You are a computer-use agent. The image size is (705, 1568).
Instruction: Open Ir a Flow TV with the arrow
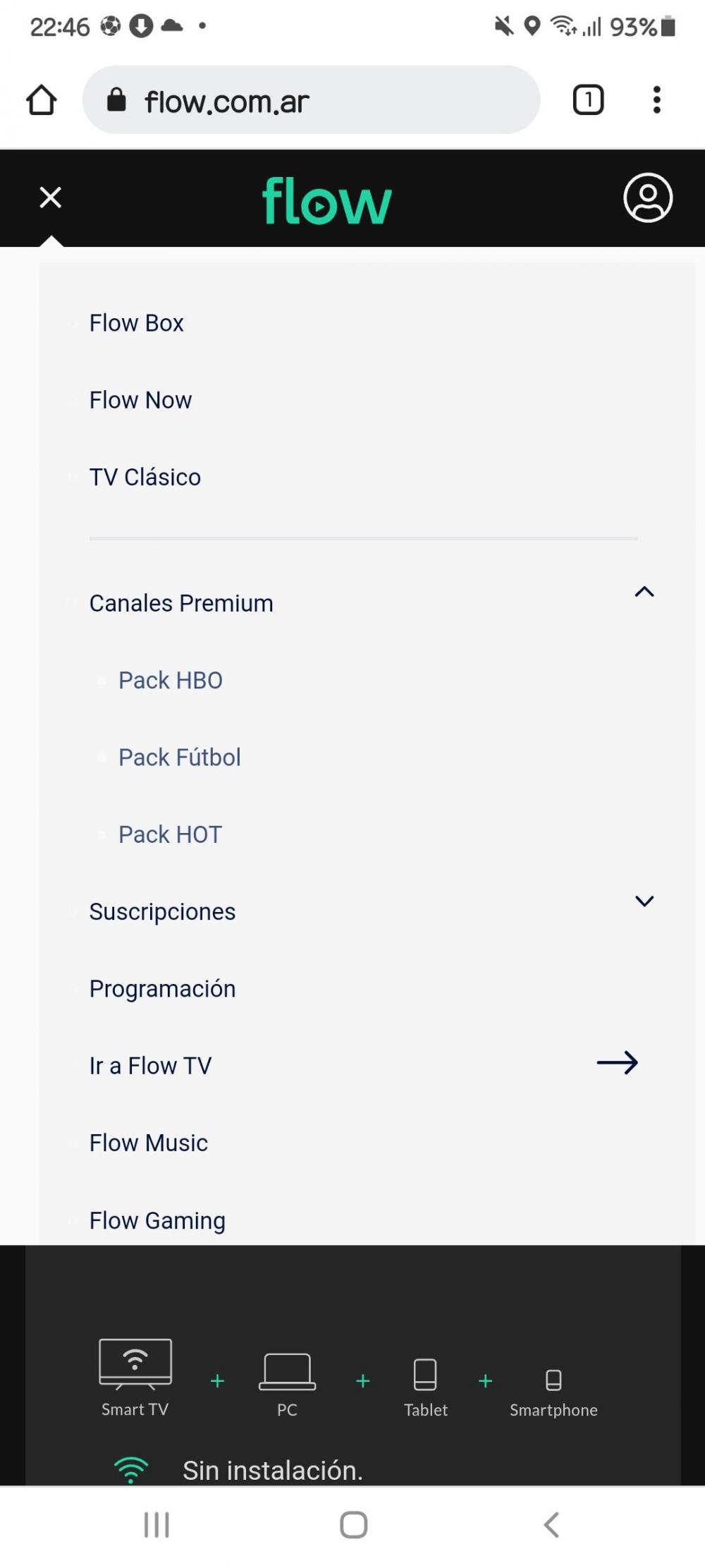click(x=618, y=1063)
